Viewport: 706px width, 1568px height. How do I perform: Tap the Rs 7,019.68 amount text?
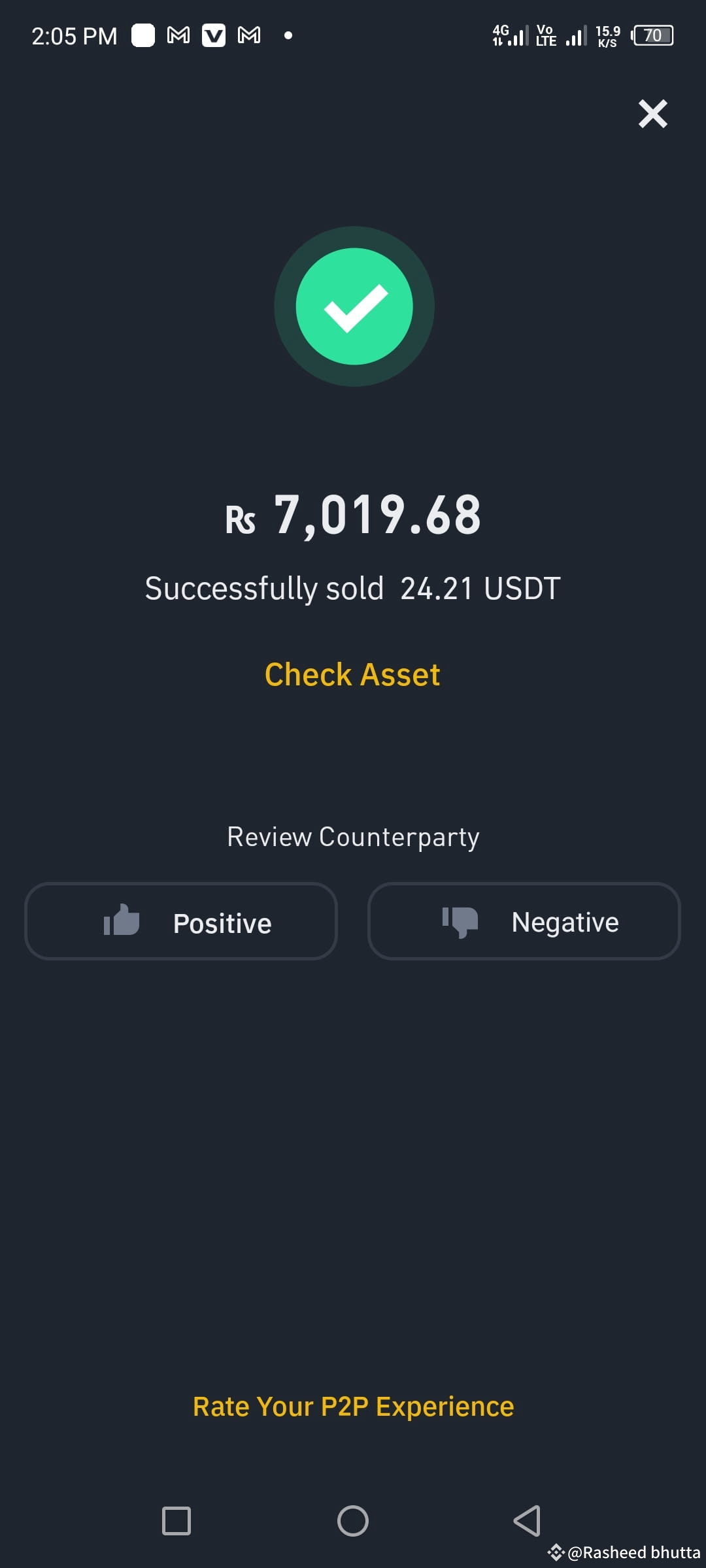(353, 515)
